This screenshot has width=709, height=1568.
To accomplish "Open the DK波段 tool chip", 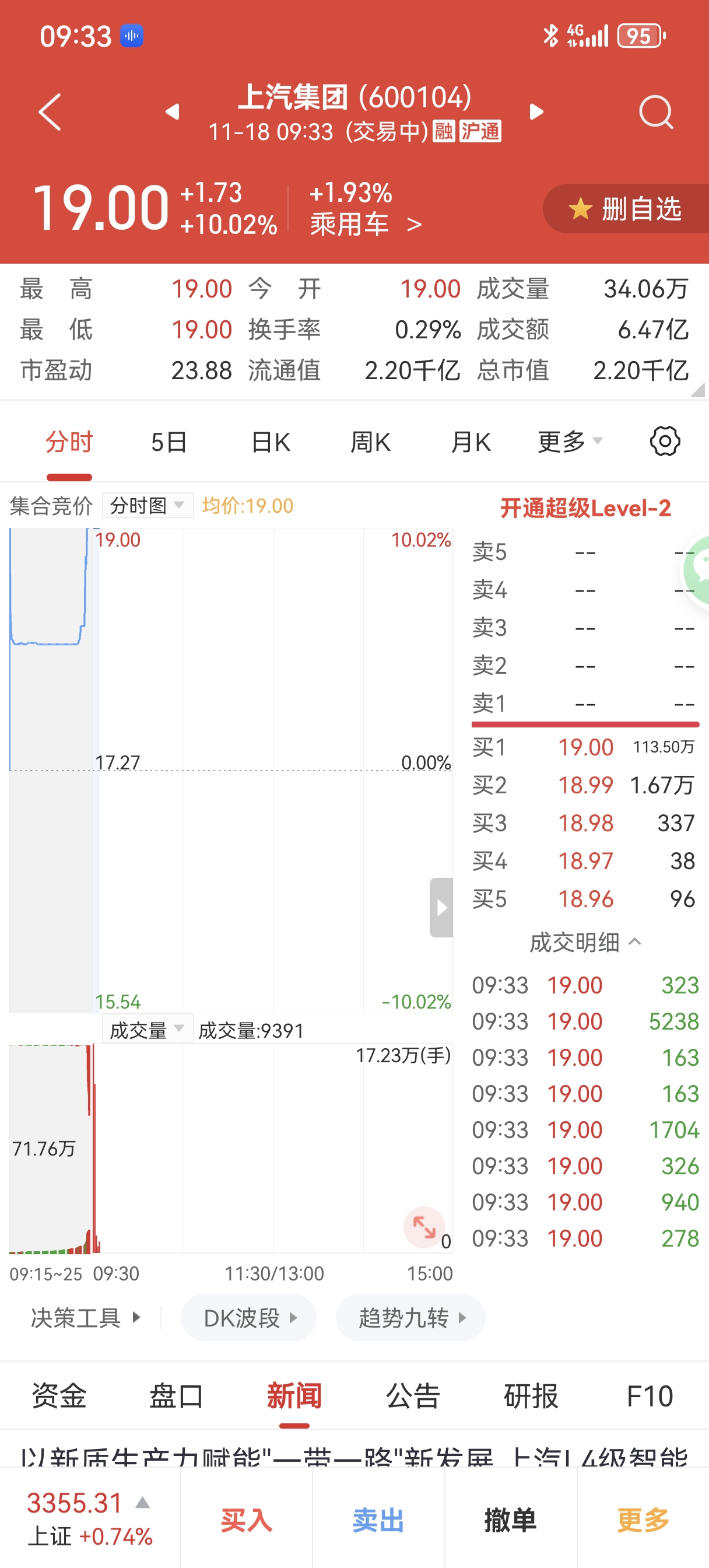I will [248, 1318].
